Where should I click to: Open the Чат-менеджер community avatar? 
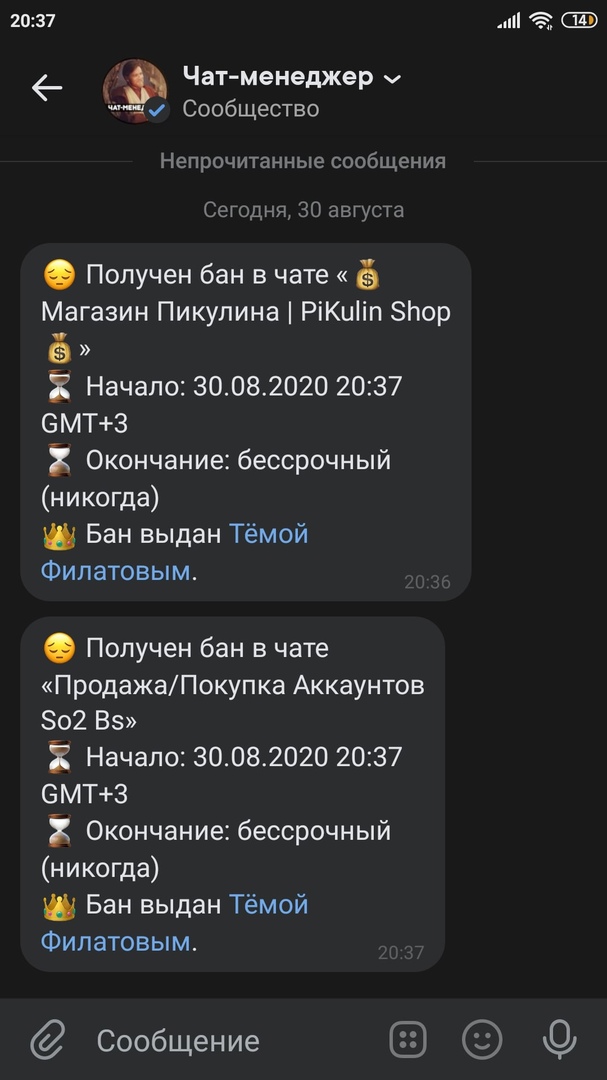coord(134,92)
